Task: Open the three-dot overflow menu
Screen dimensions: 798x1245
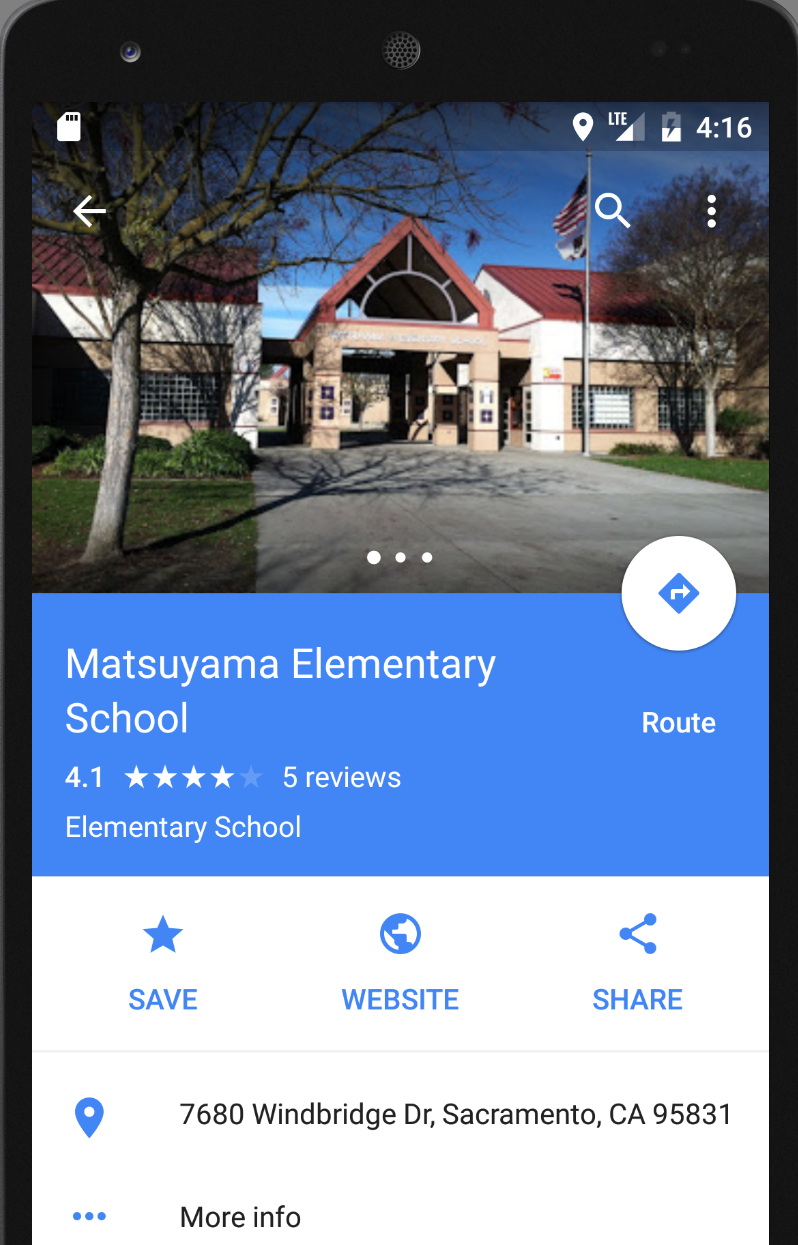Action: 711,211
